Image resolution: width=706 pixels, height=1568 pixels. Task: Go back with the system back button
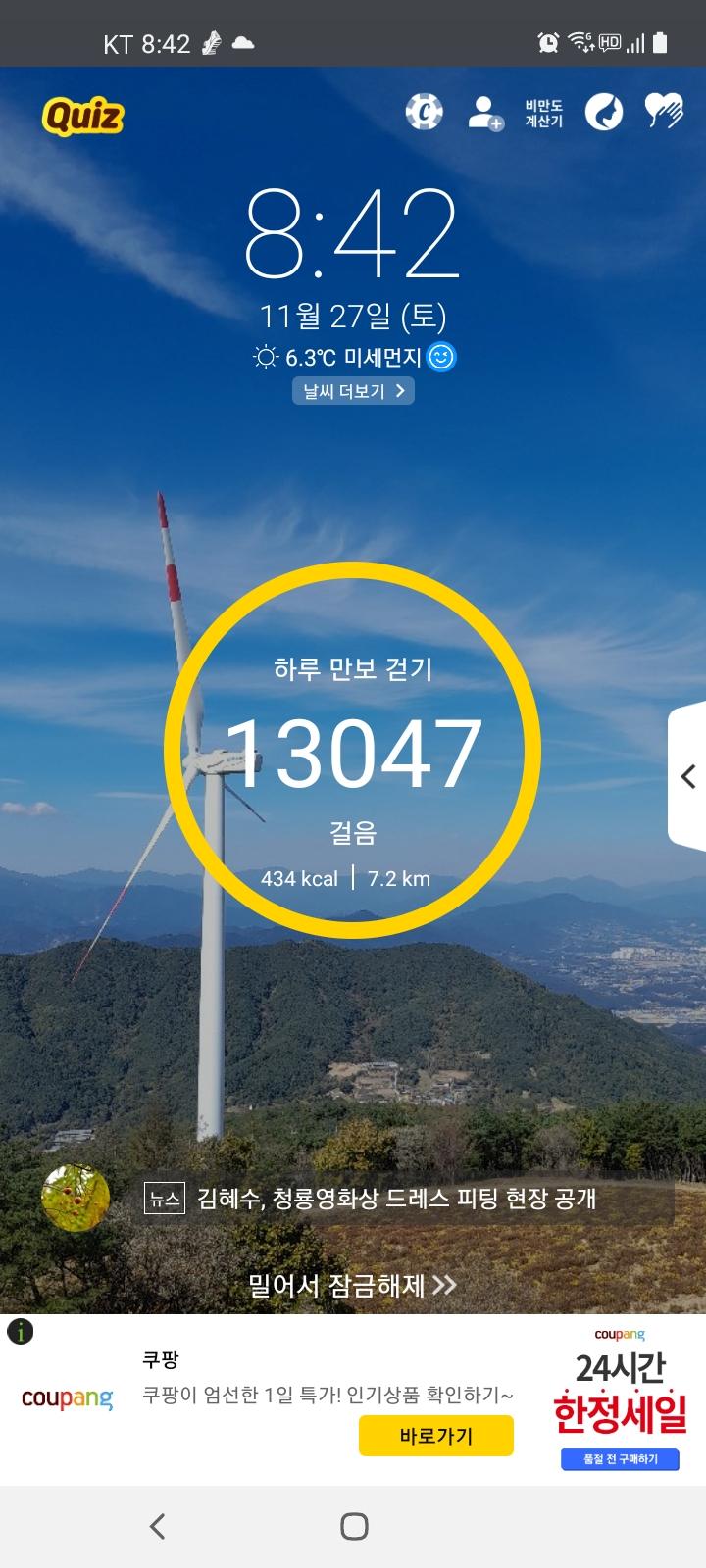pyautogui.click(x=158, y=1526)
